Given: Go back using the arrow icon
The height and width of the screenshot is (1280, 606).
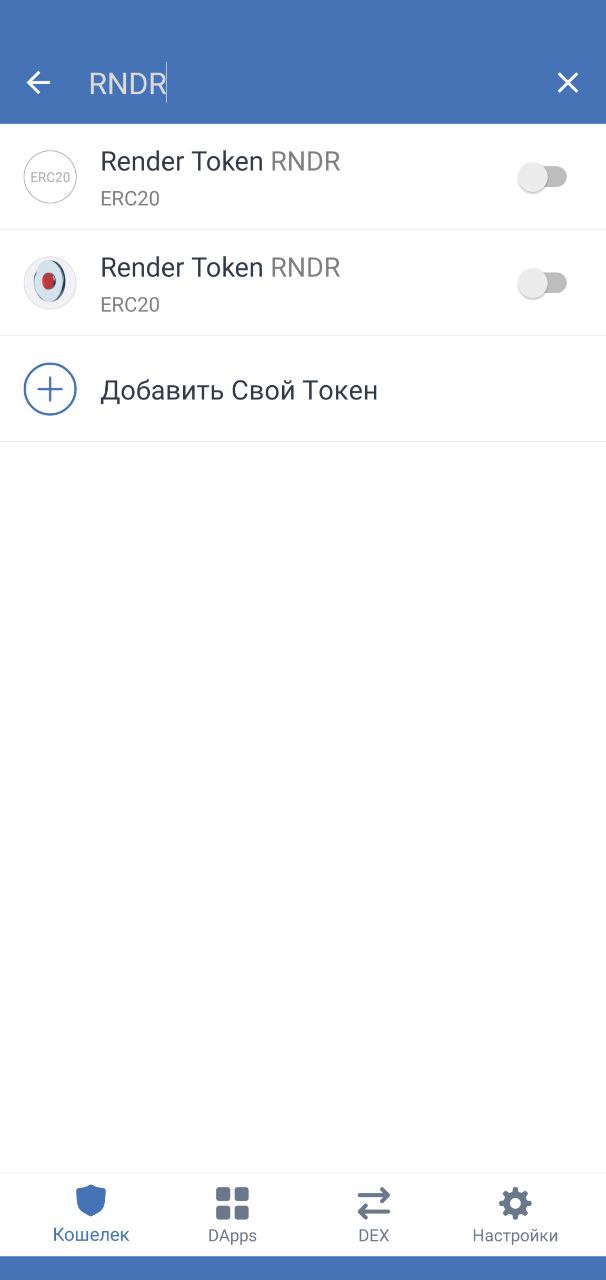Looking at the screenshot, I should click(x=38, y=83).
